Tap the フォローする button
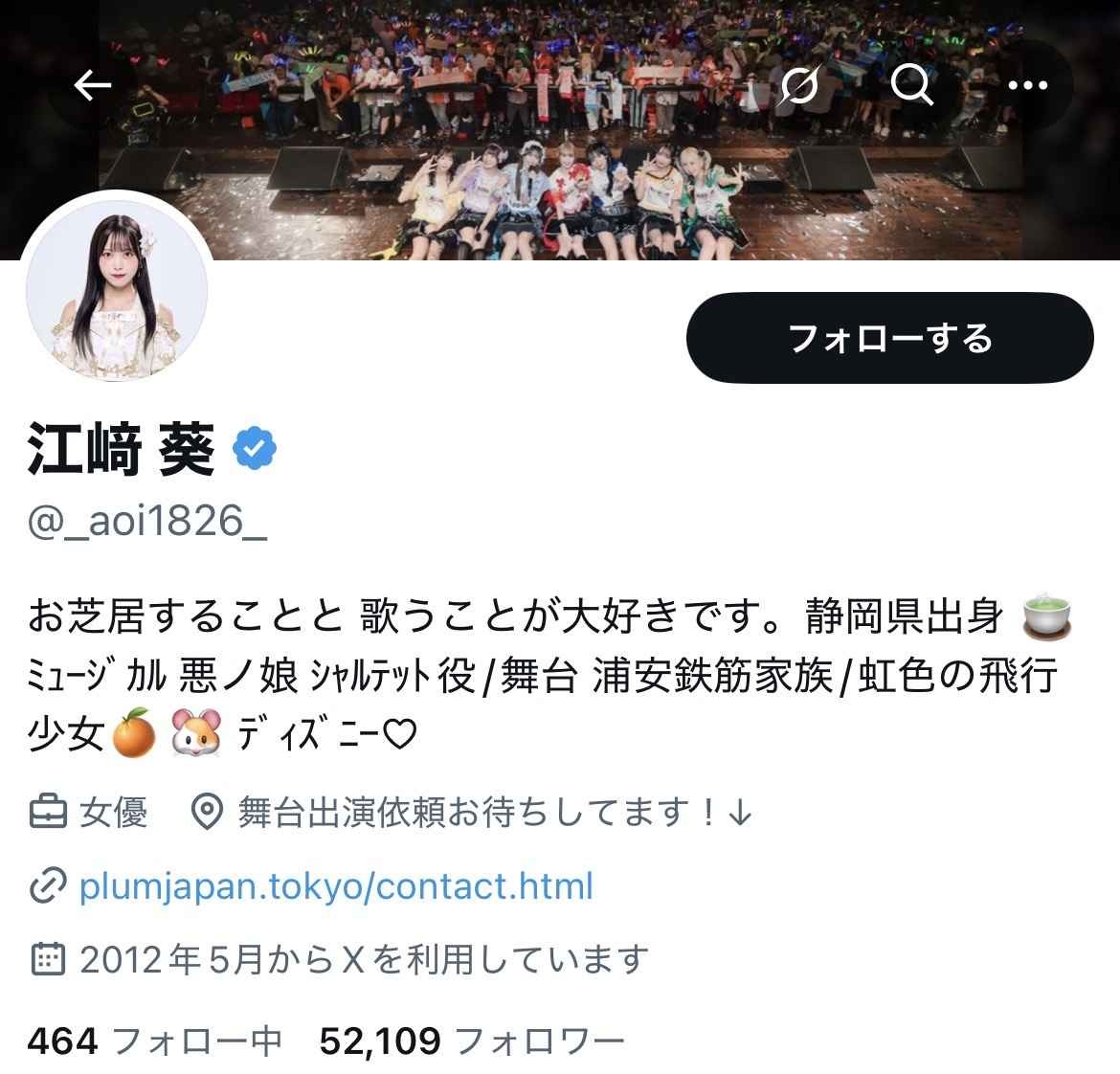 pyautogui.click(x=889, y=339)
